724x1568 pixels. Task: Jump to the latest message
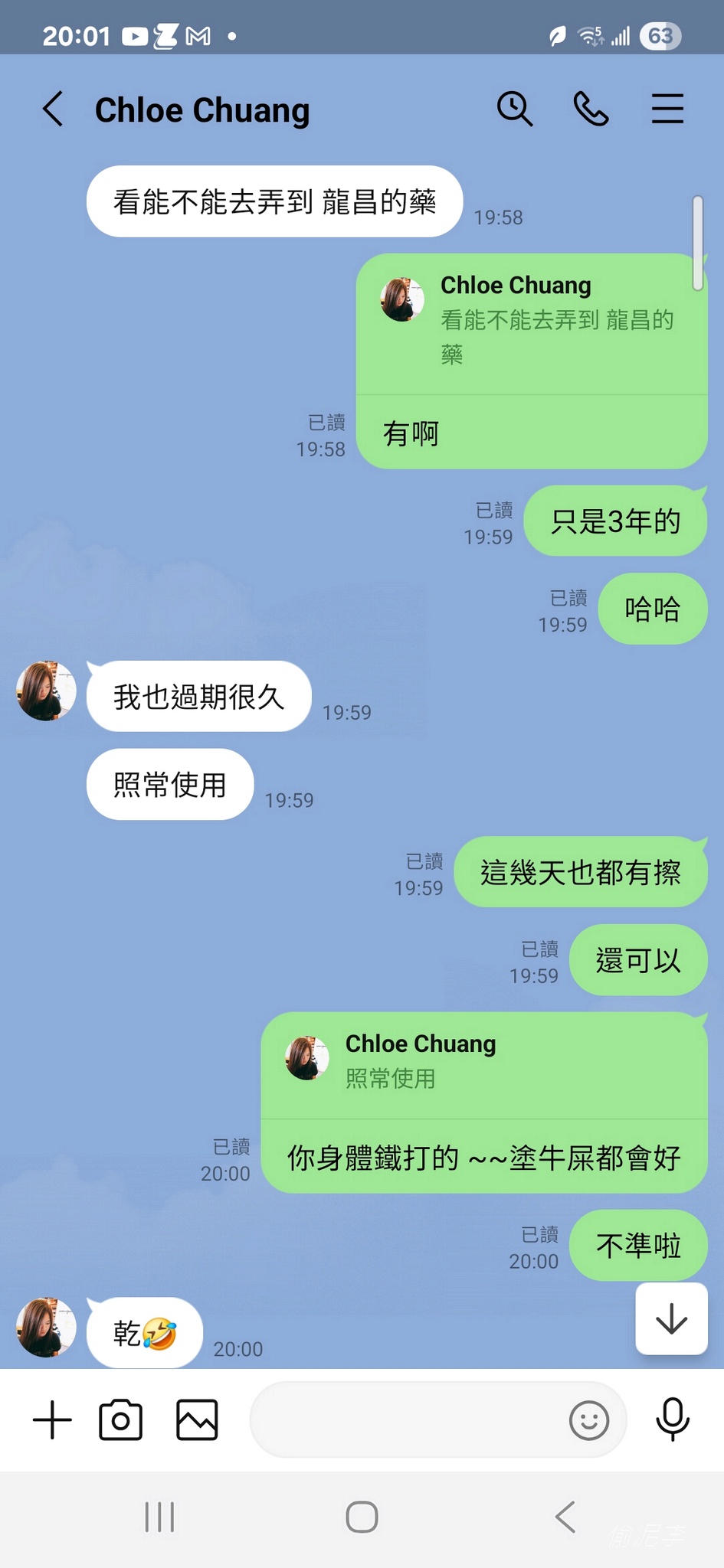671,1319
